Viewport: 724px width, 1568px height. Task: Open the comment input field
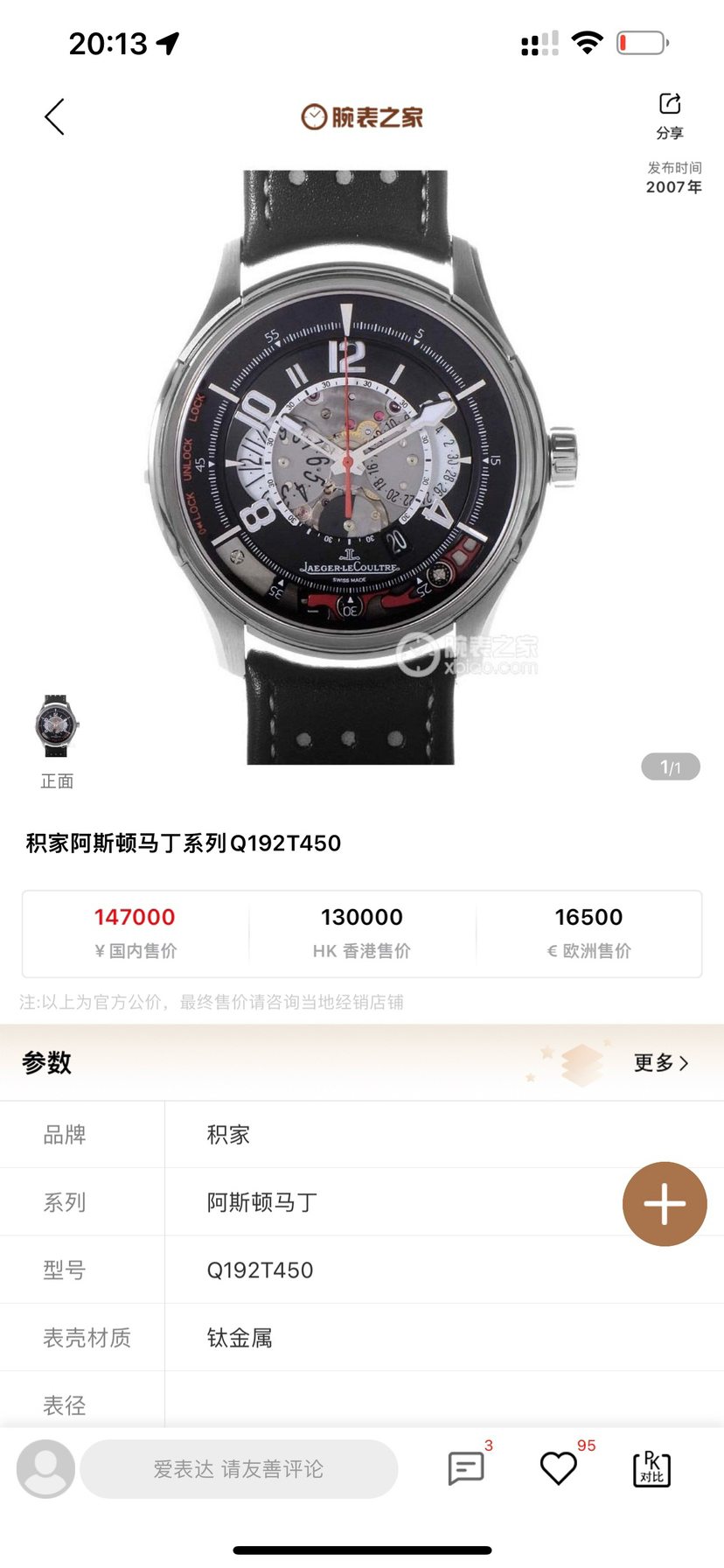[x=239, y=1469]
